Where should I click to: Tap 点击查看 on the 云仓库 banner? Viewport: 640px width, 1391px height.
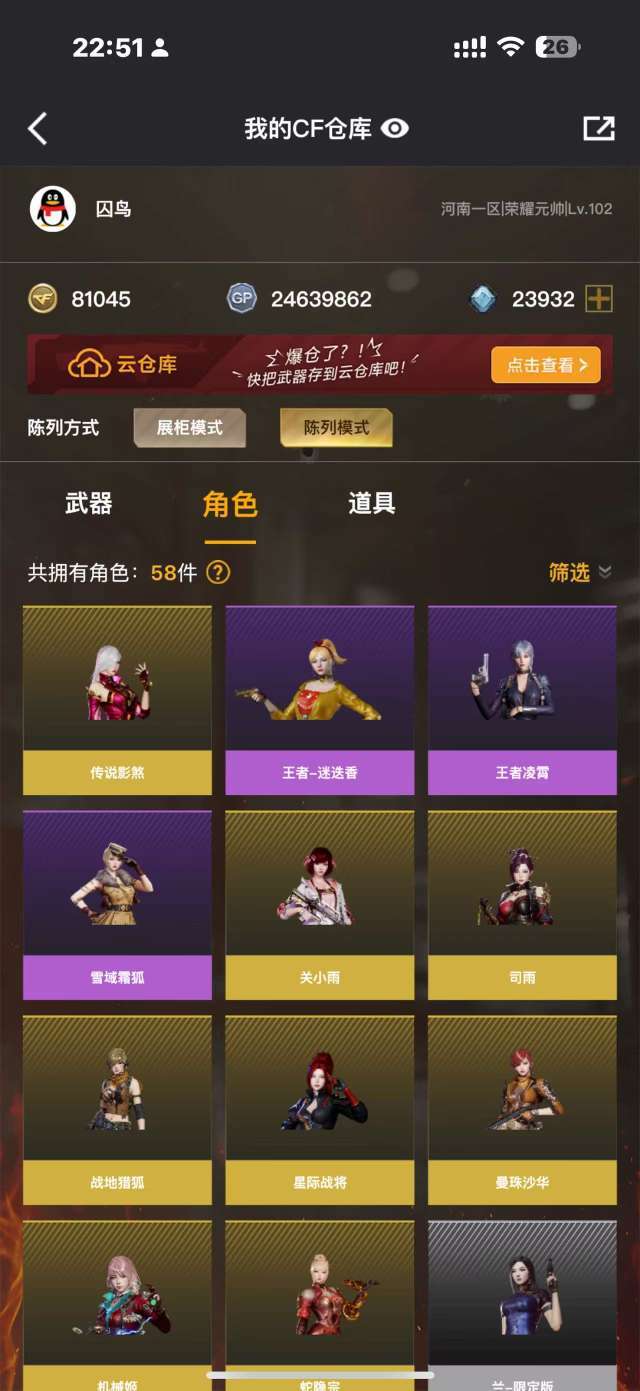(x=546, y=365)
